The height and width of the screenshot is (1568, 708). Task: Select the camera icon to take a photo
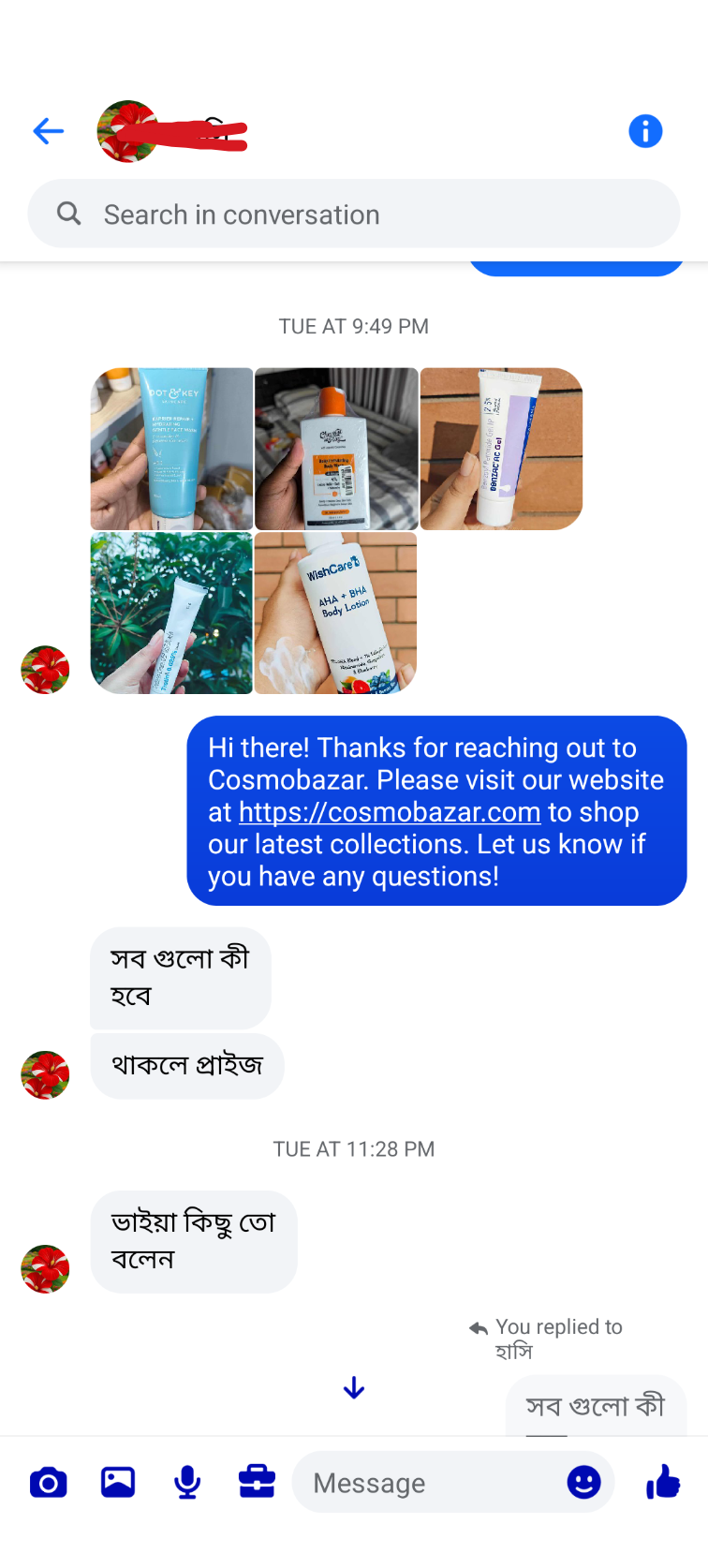48,1482
